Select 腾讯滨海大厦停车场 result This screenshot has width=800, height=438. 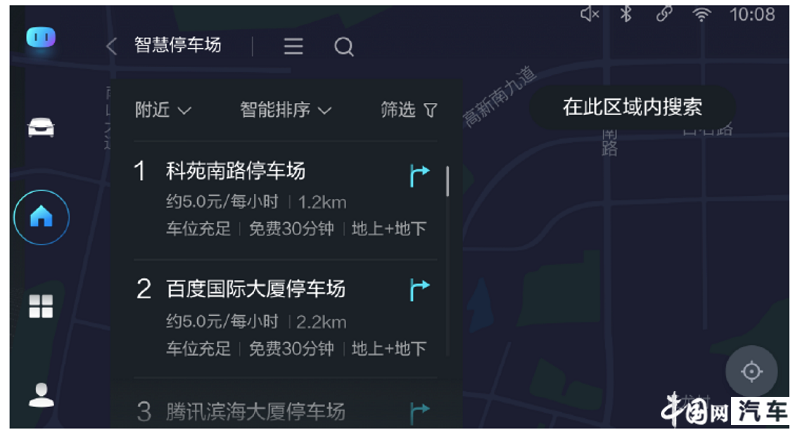(255, 411)
